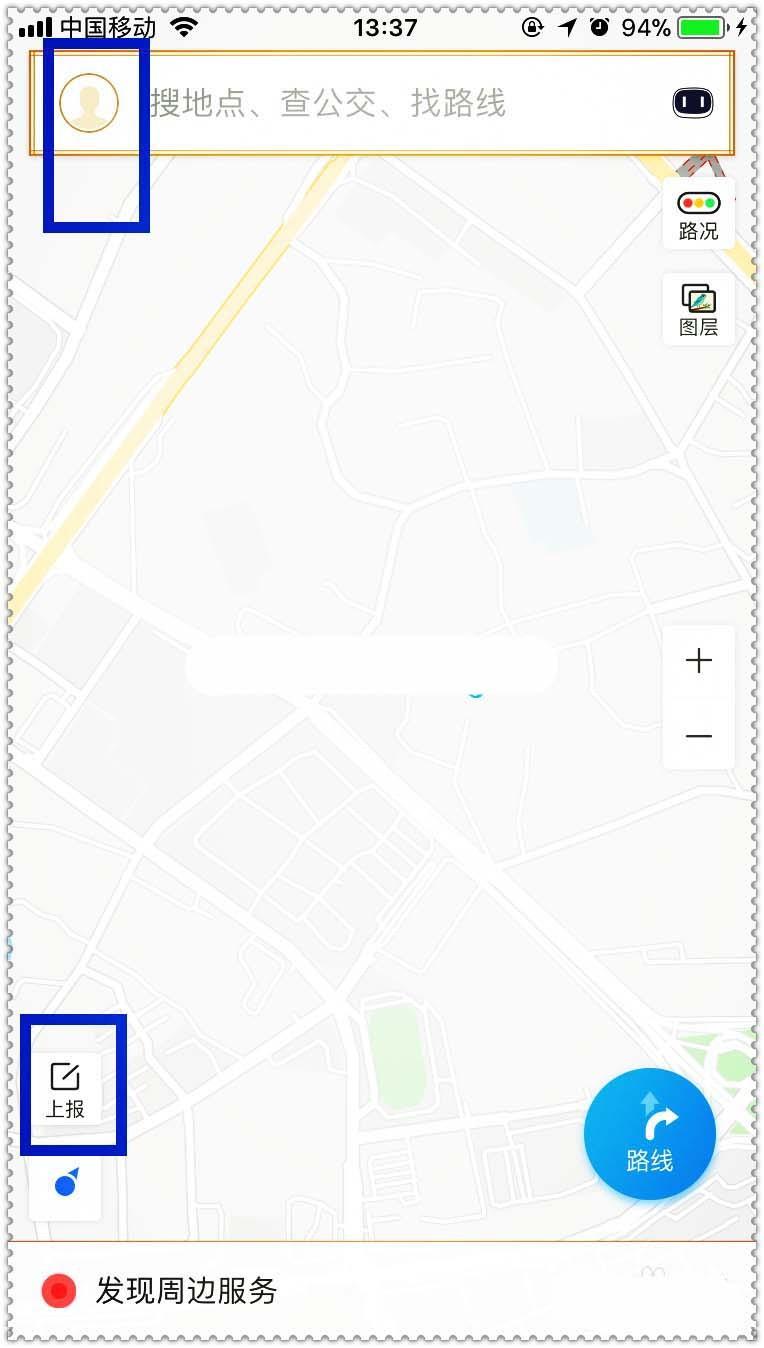
Task: Tap the red dot discovery icon
Action: 58,1291
